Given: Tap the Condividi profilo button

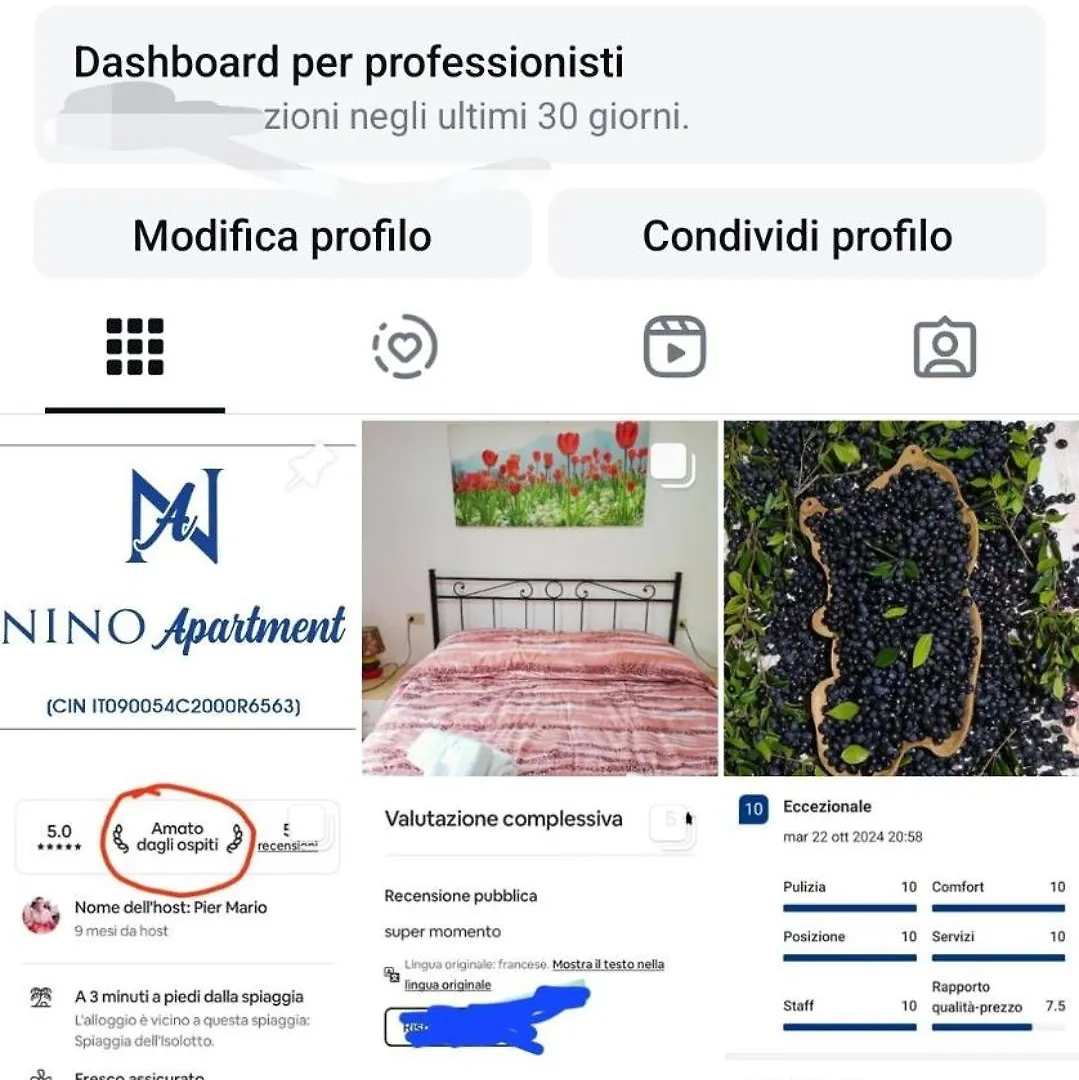Looking at the screenshot, I should click(797, 236).
